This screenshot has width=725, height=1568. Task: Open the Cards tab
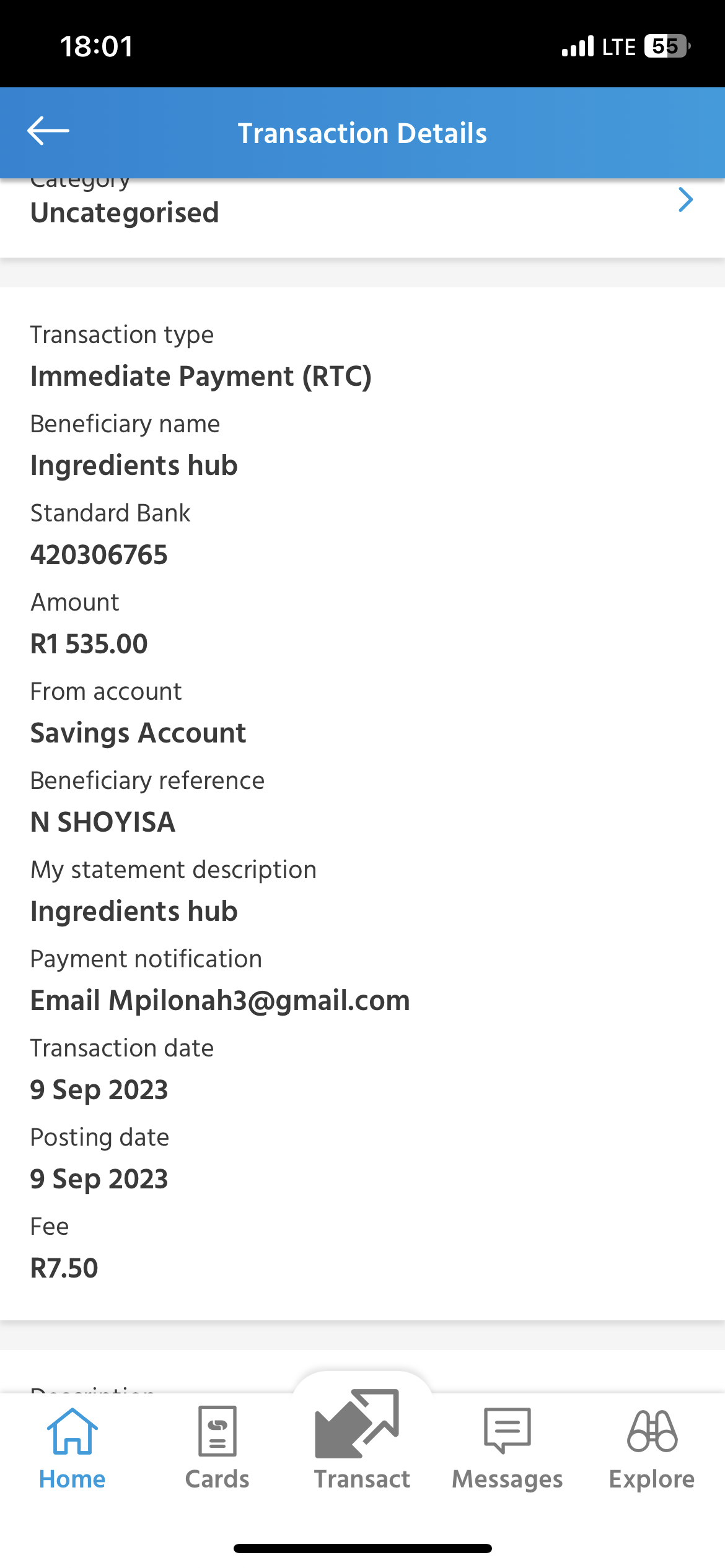pyautogui.click(x=217, y=1449)
